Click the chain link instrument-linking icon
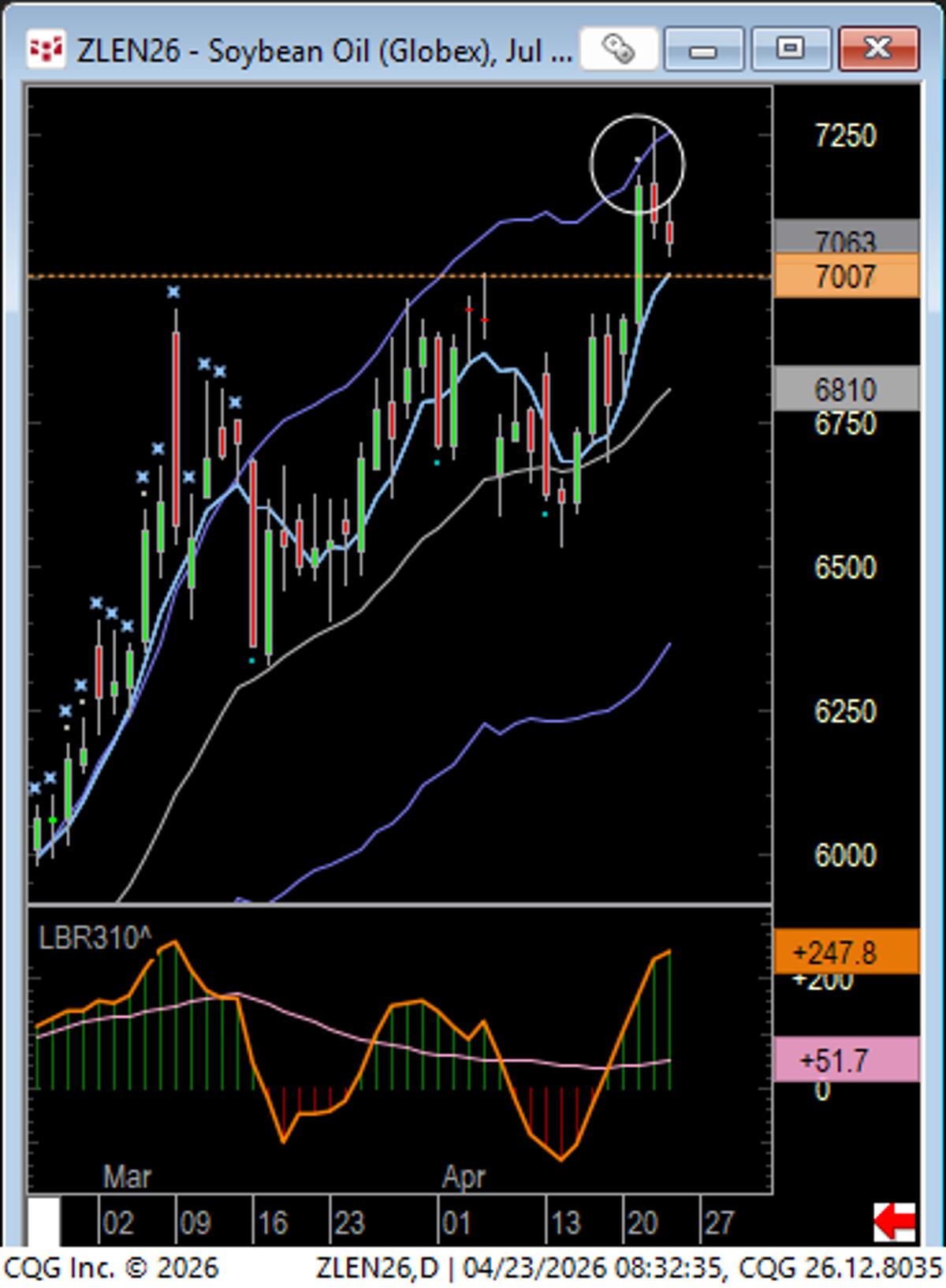The width and height of the screenshot is (946, 1288). coord(618,50)
